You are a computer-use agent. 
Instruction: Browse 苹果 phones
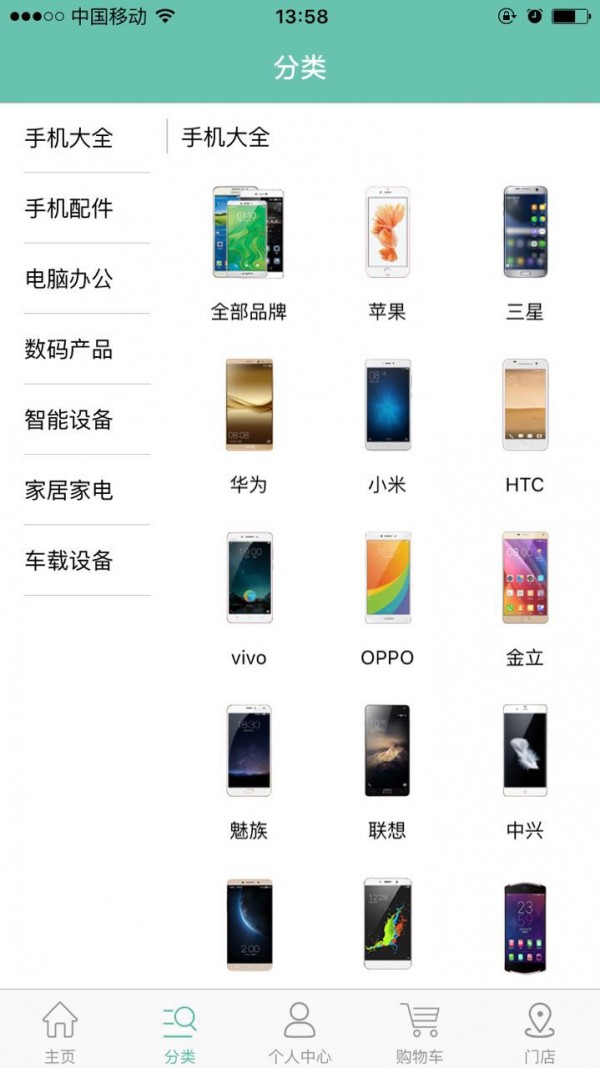pyautogui.click(x=387, y=250)
